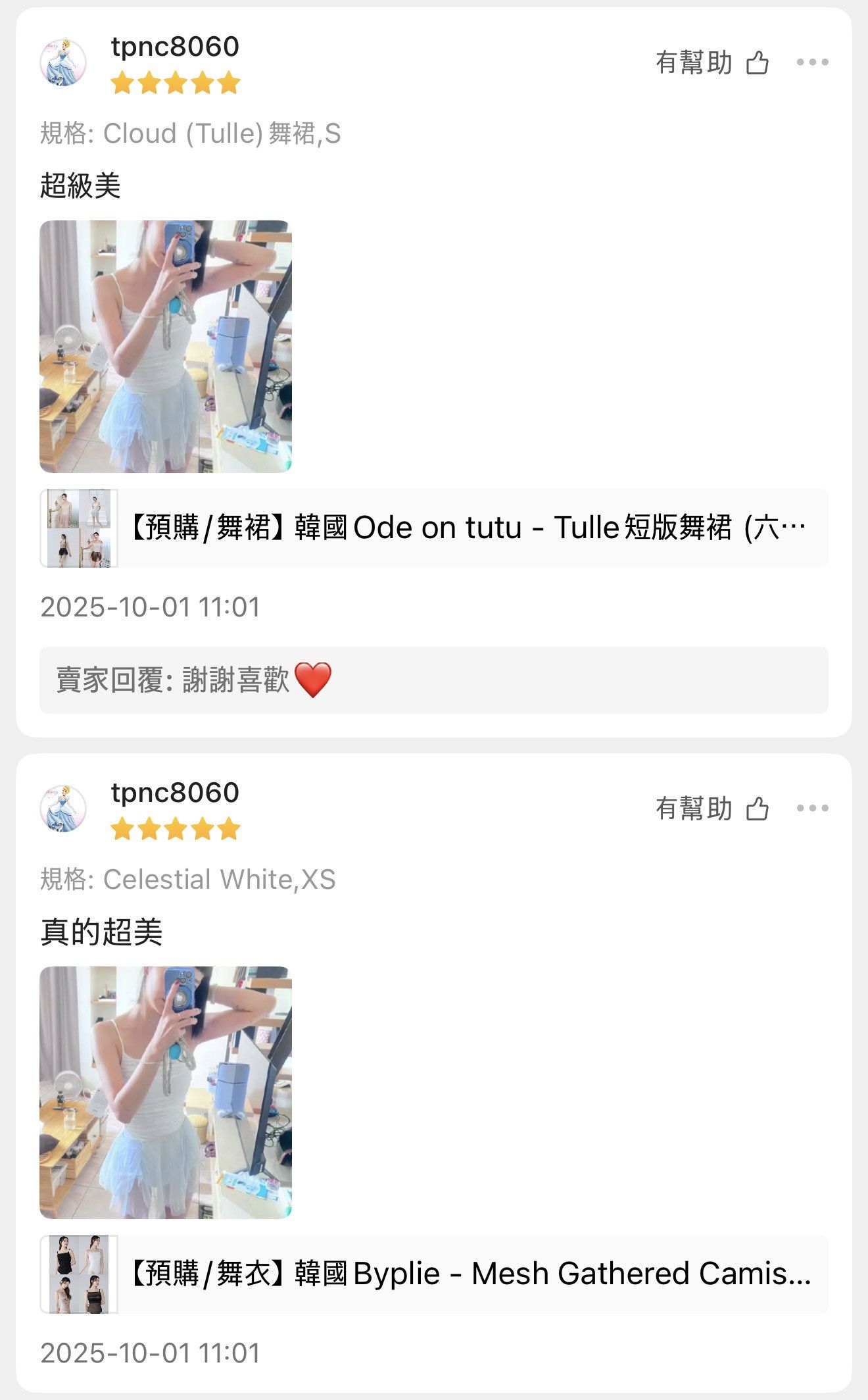Screen dimensions: 868x1400
Task: Open the Byplie Mesh Gathered Camisole product
Action: [434, 1274]
